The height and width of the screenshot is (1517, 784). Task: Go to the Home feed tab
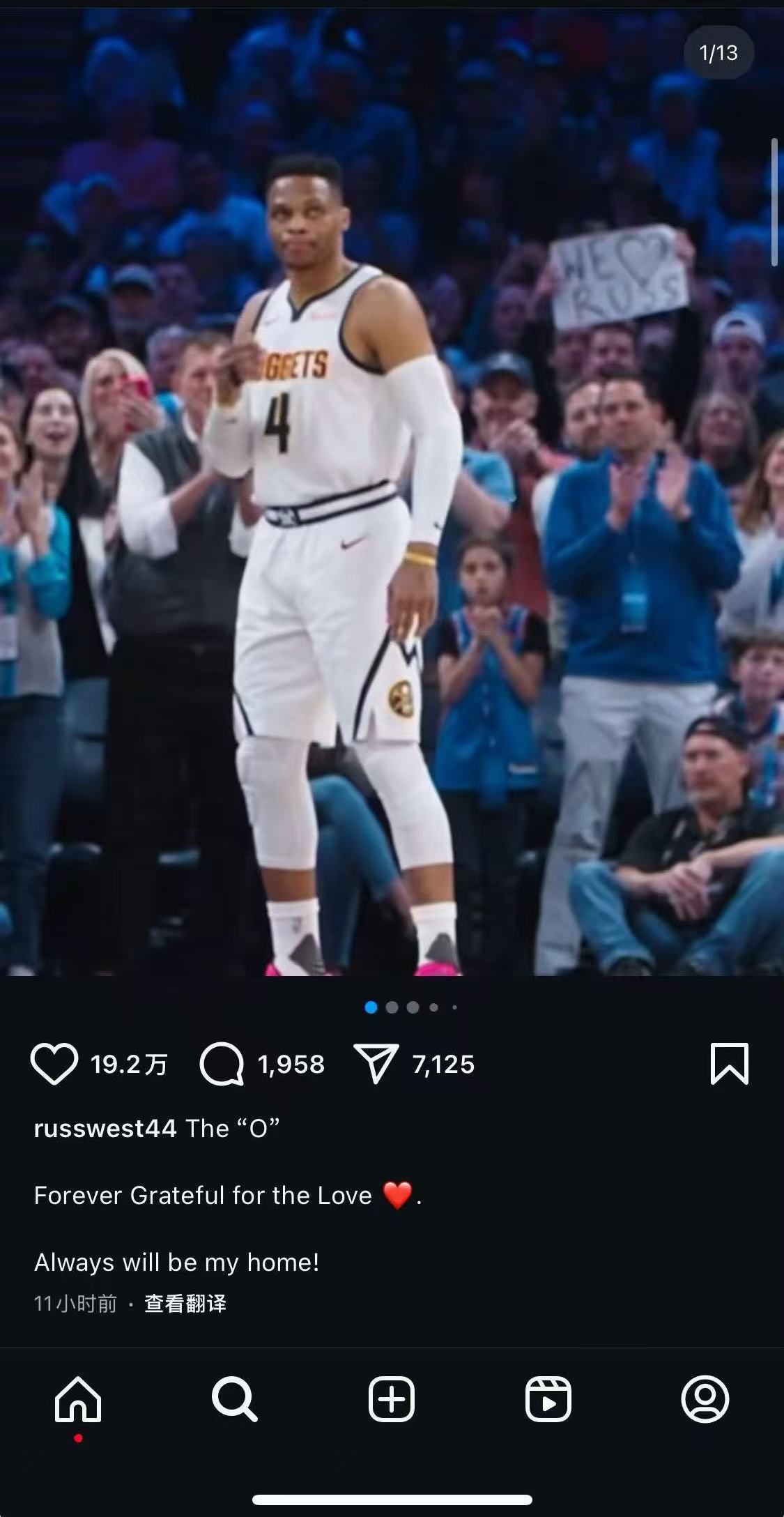click(78, 1399)
